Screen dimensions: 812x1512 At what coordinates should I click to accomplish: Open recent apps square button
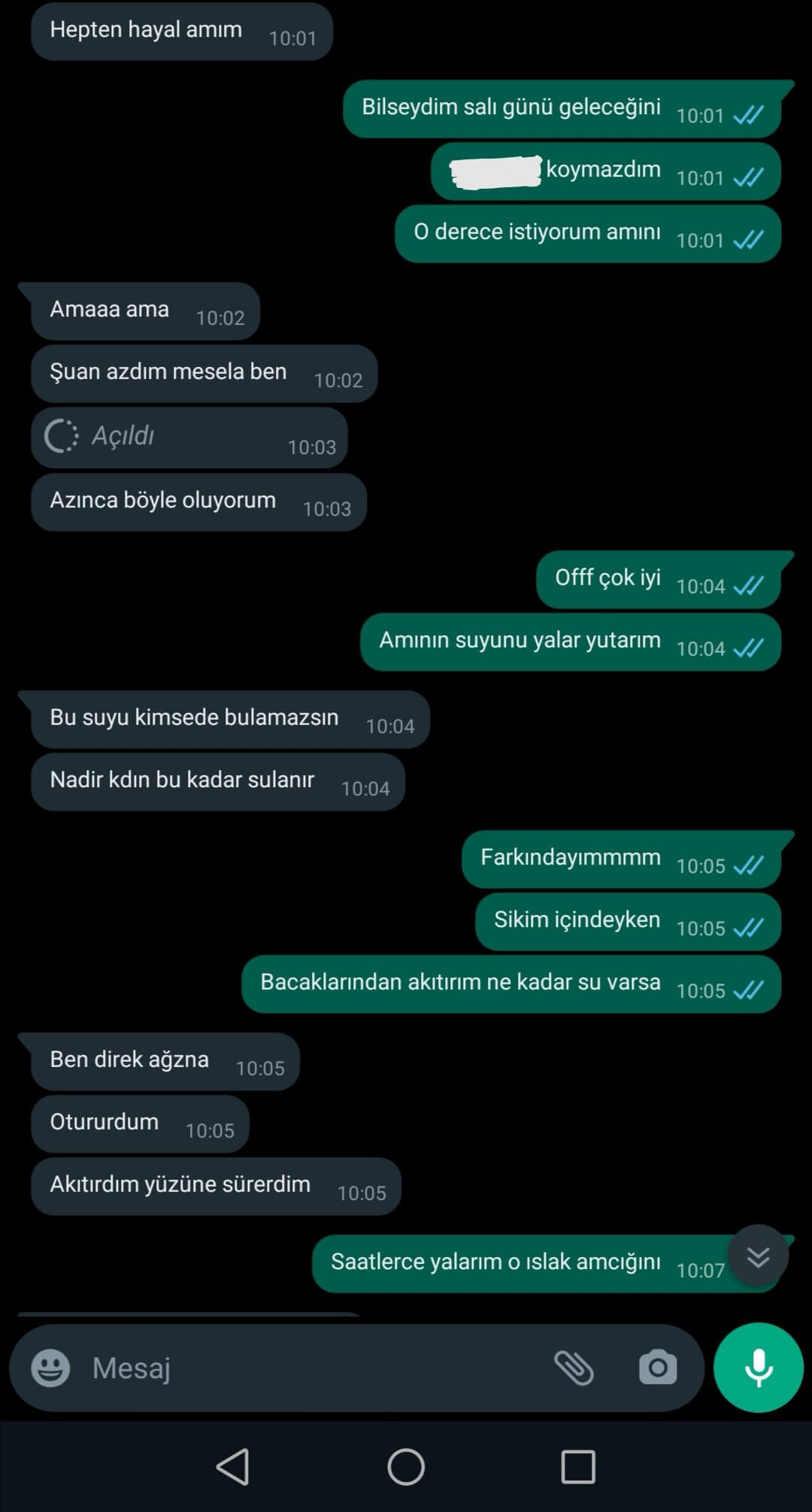pyautogui.click(x=578, y=1466)
